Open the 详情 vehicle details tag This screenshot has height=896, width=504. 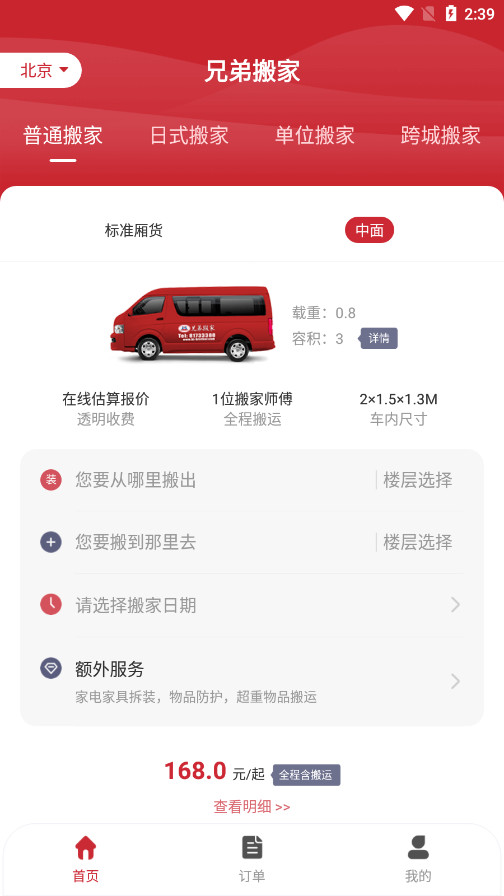379,338
